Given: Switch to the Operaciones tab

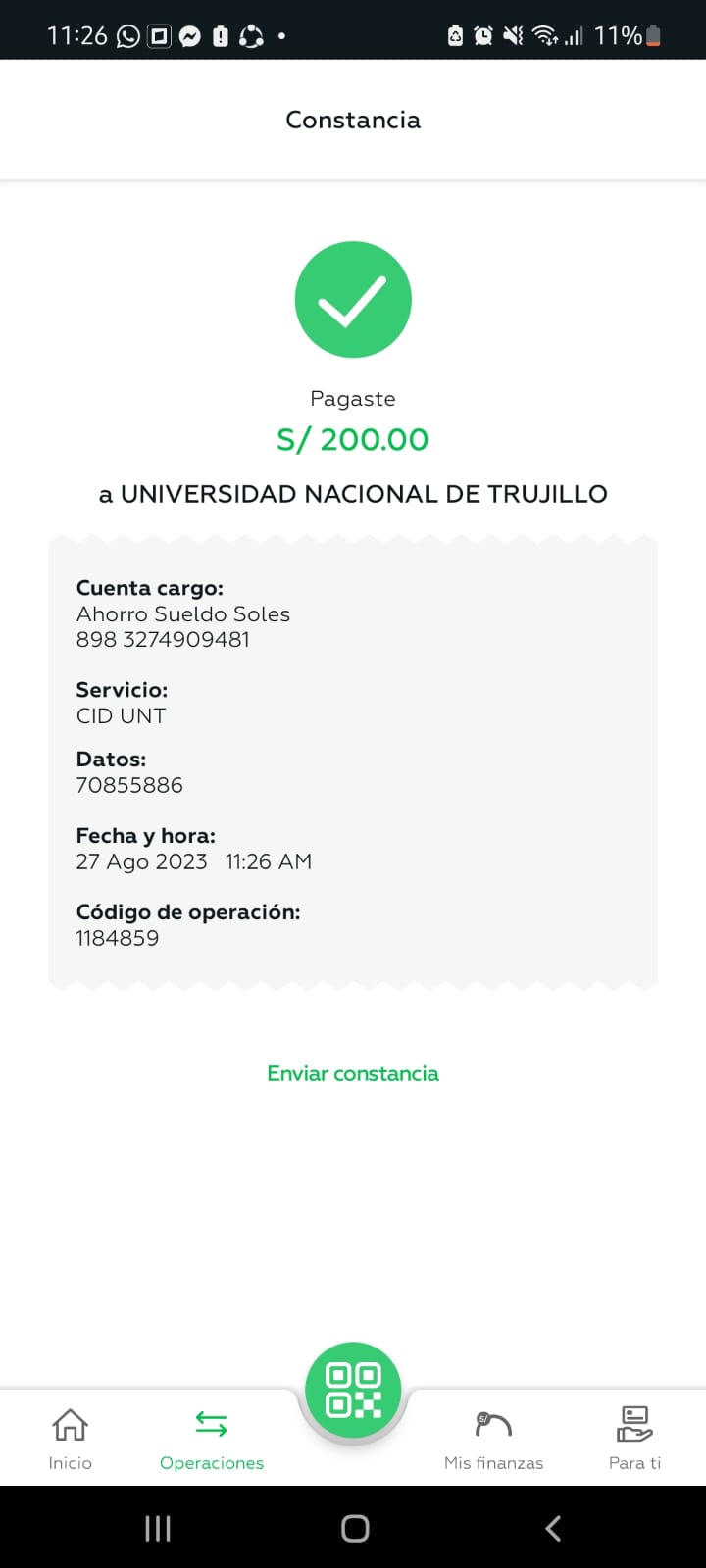Looking at the screenshot, I should point(212,1439).
